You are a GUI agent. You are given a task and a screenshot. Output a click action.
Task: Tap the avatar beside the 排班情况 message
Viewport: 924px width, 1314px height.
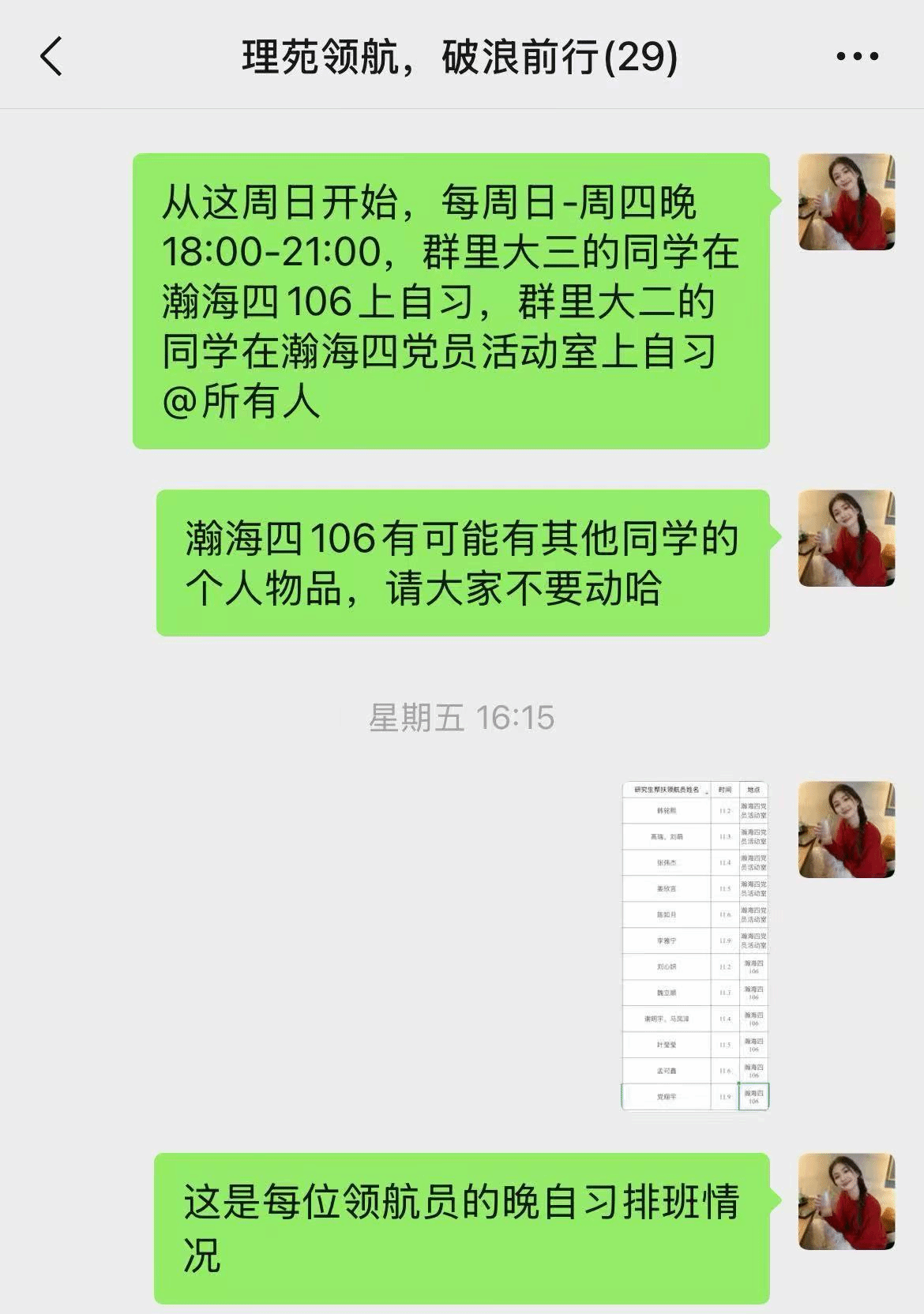click(846, 1201)
